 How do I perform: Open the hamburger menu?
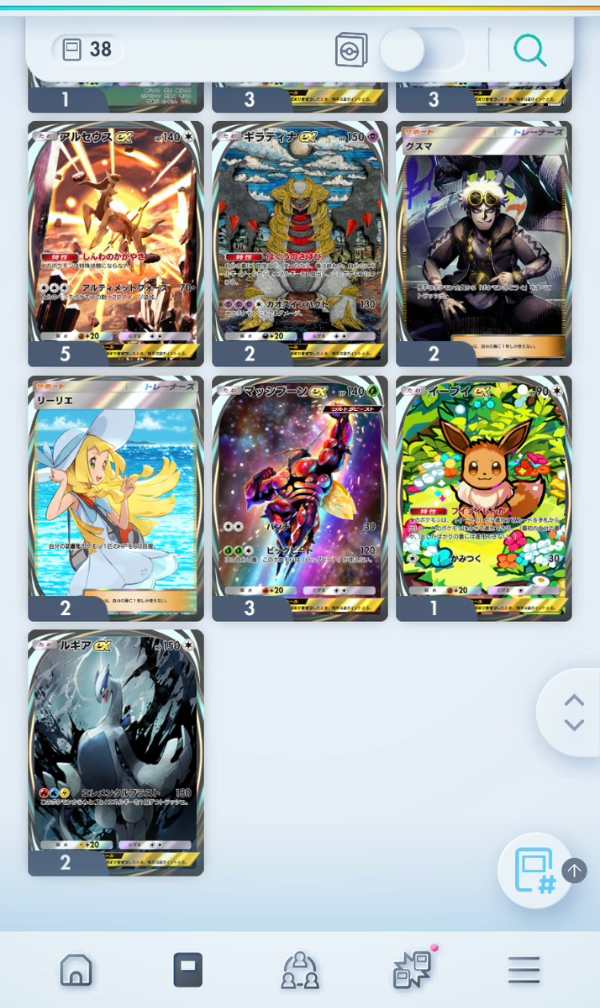coord(523,969)
